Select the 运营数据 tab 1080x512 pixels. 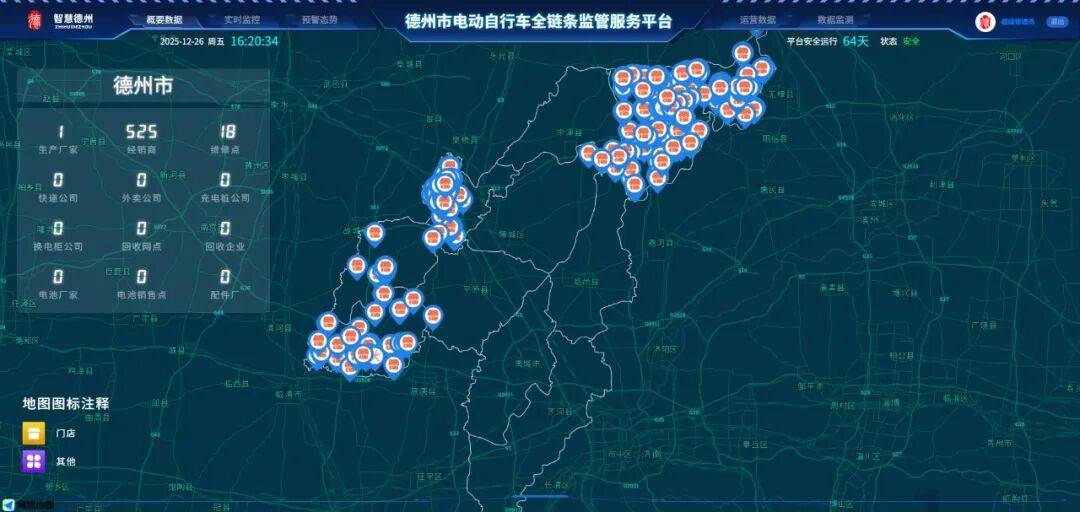coord(758,20)
